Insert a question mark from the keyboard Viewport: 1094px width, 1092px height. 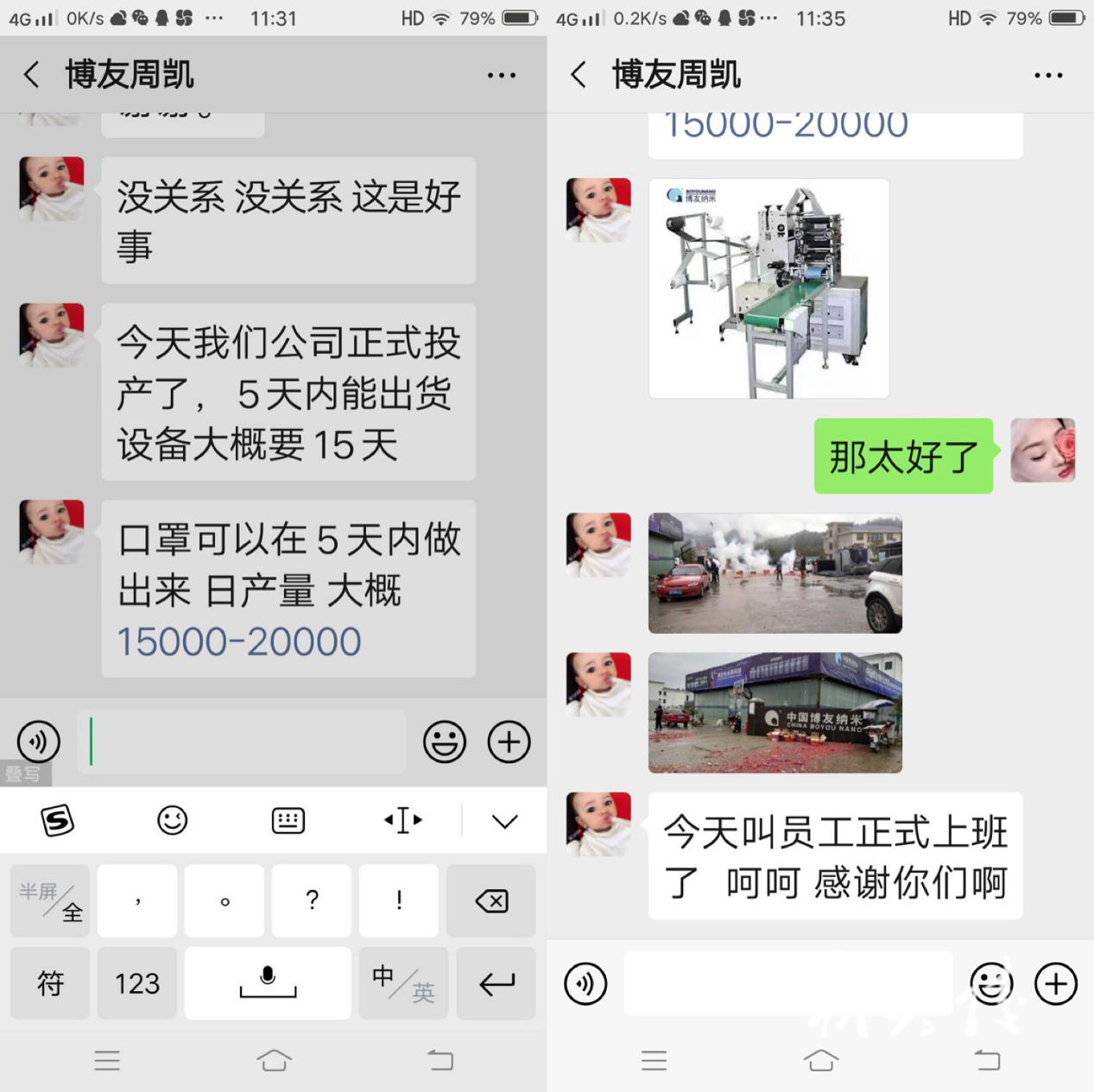point(312,901)
